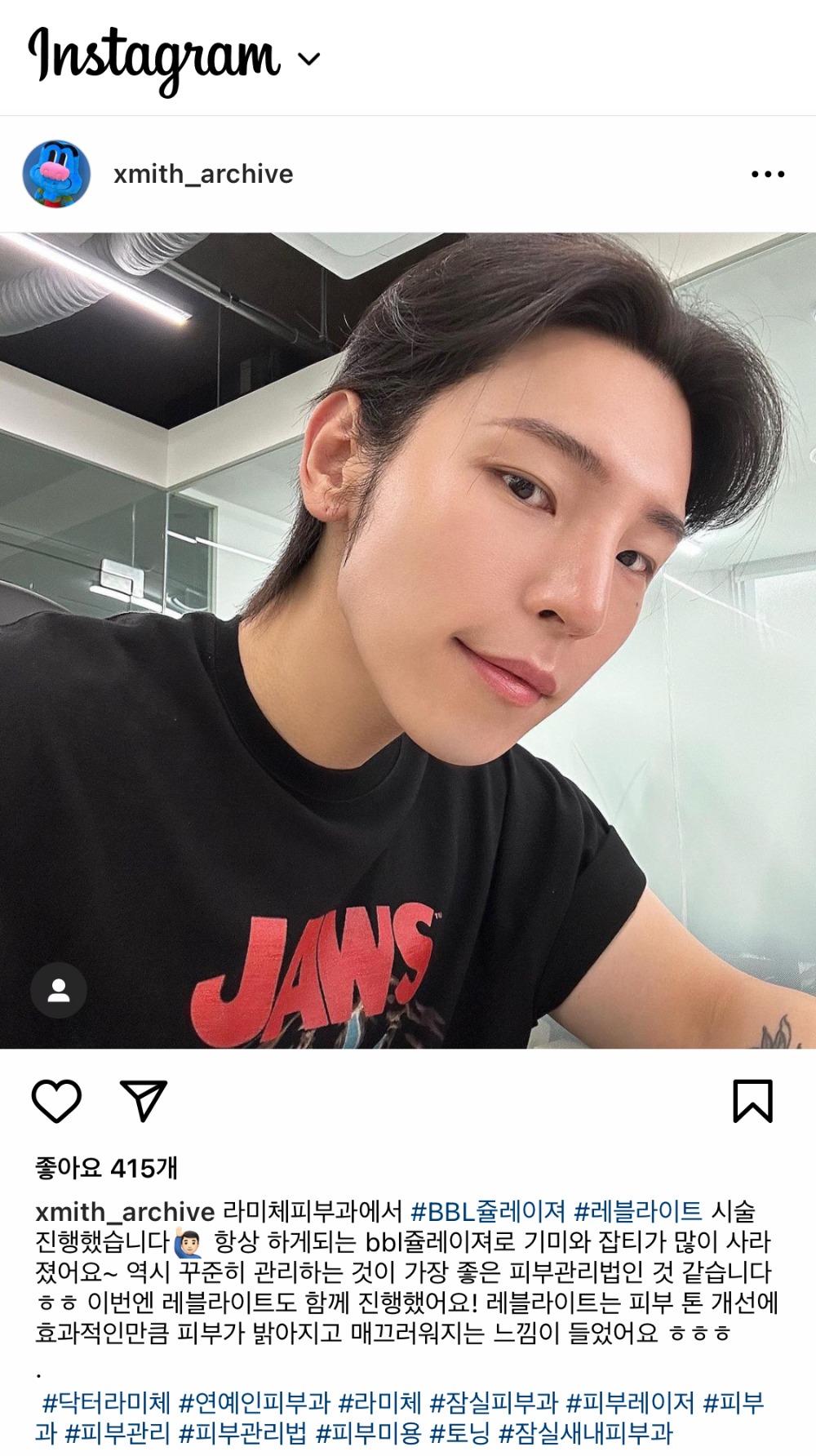This screenshot has height=1456, width=816.
Task: Open xmith_archive's profile picture
Action: (x=56, y=174)
